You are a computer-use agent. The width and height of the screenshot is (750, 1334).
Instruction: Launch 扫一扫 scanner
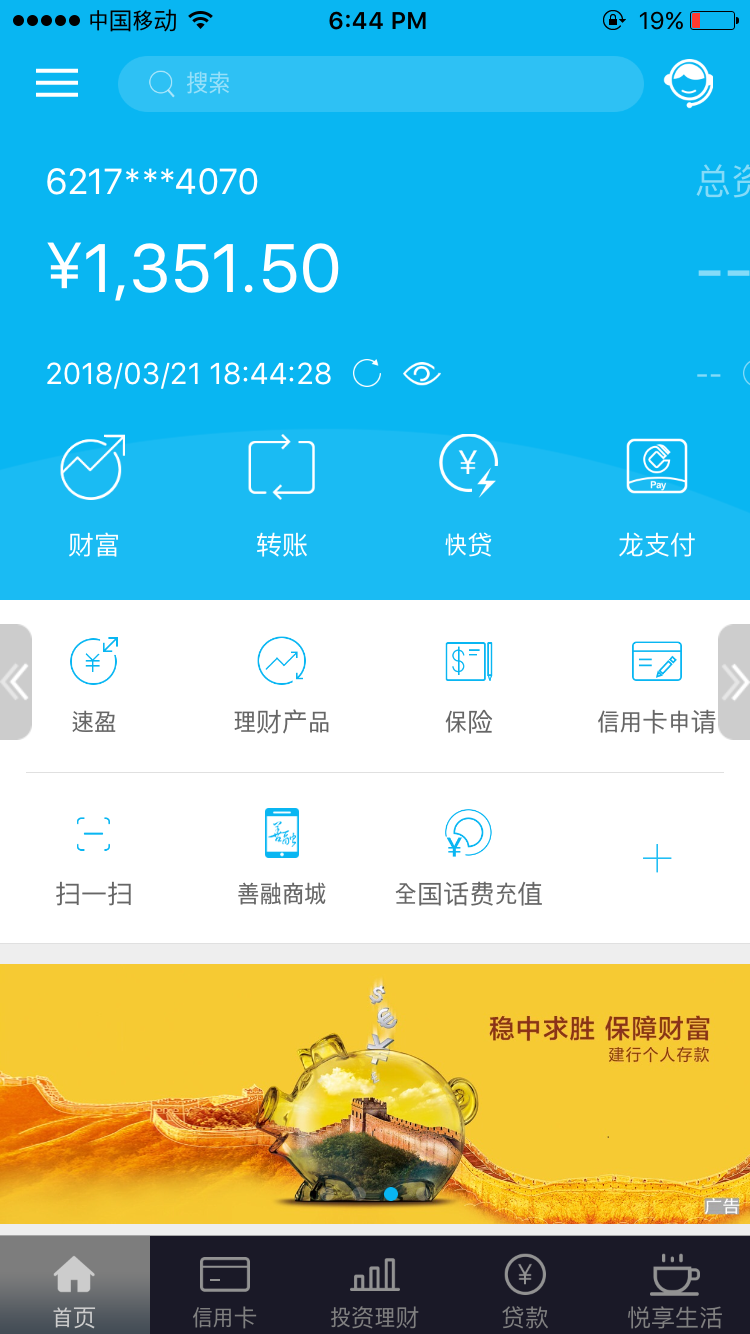coord(93,857)
